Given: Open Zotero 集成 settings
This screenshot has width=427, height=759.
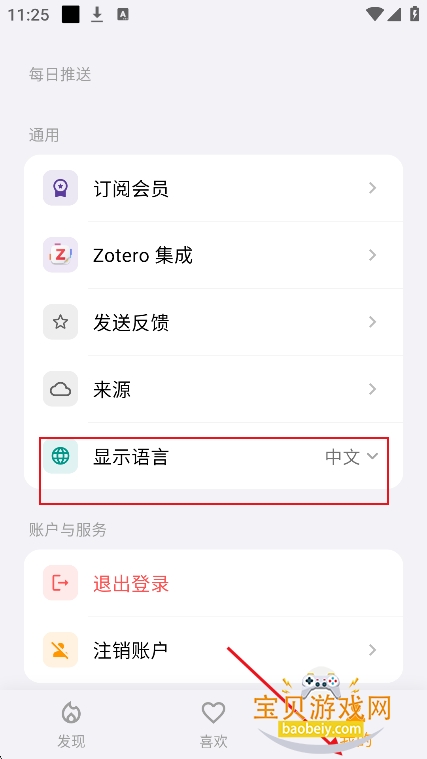Looking at the screenshot, I should click(x=214, y=255).
